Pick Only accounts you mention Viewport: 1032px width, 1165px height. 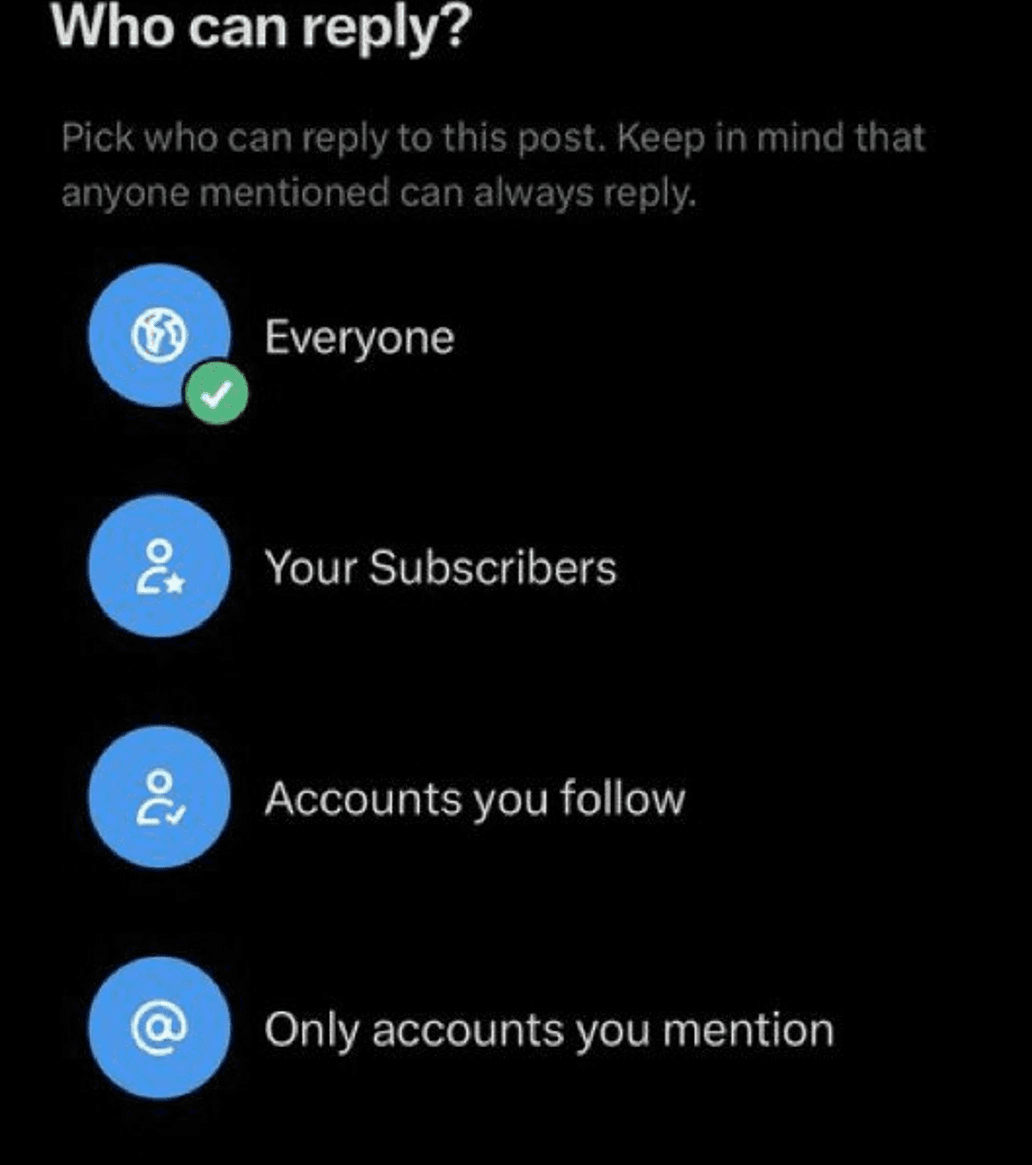548,1029
